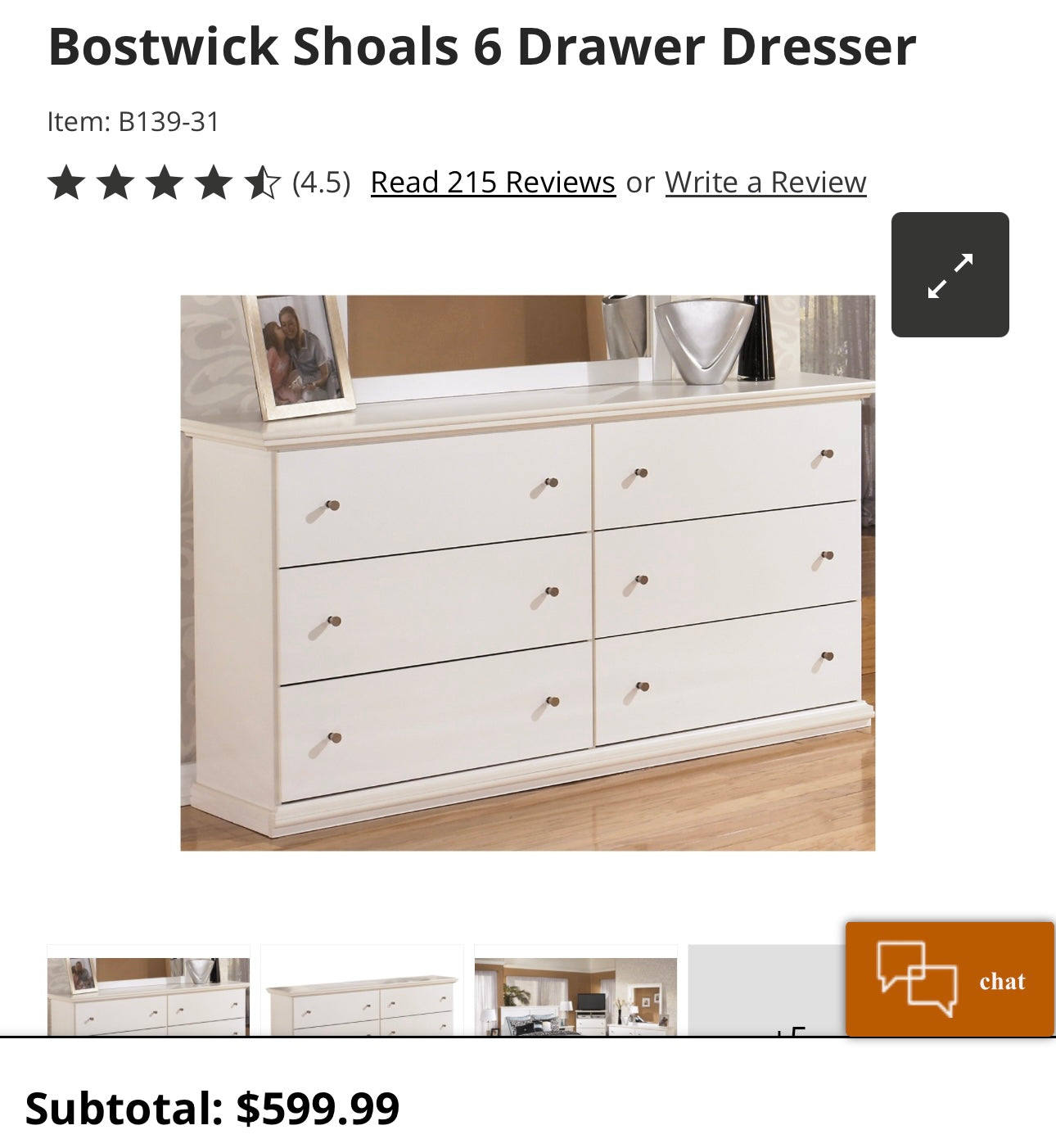Tap the Write a Review link
The image size is (1056, 1148).
[x=765, y=182]
